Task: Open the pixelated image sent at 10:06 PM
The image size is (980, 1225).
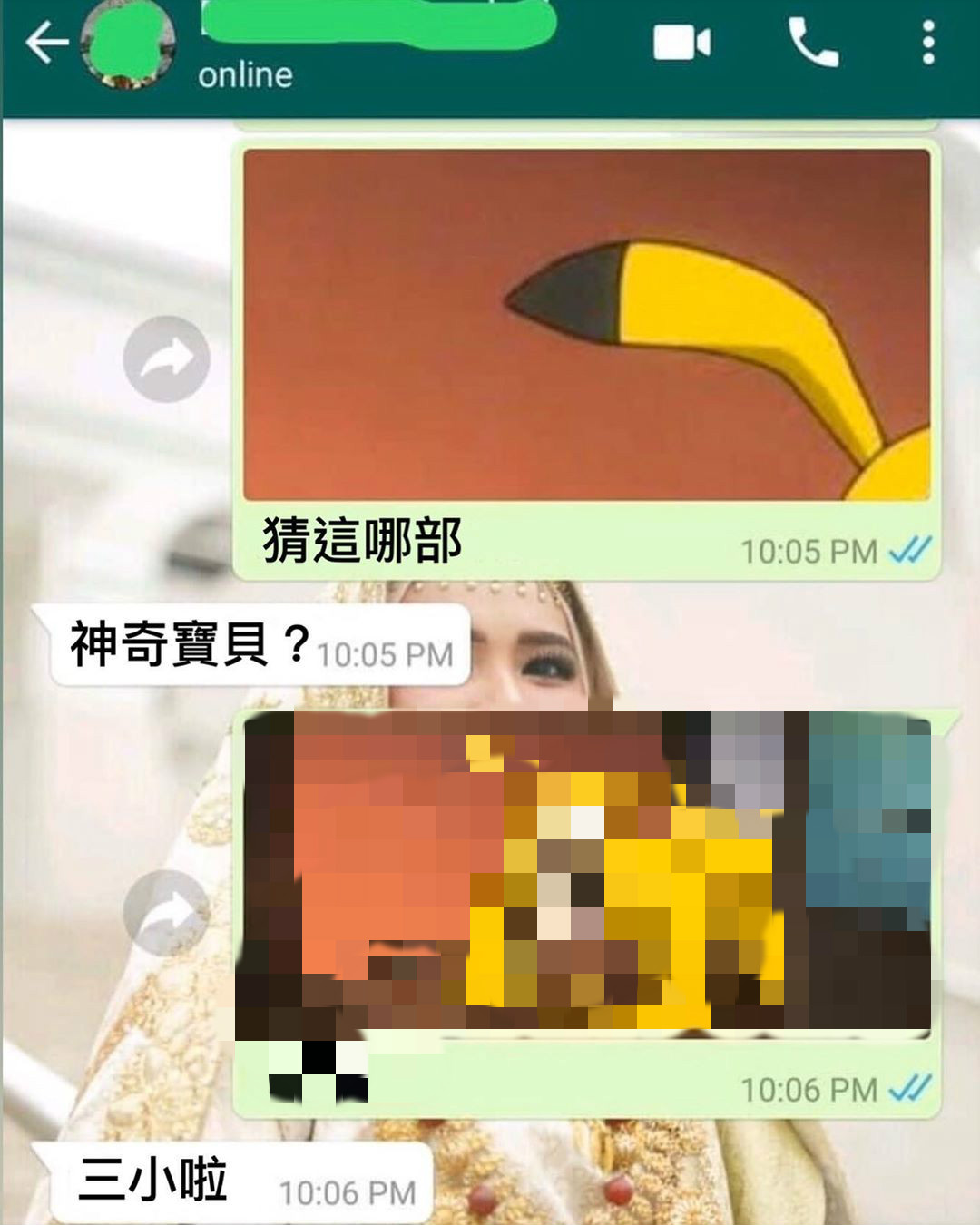Action: point(583,873)
